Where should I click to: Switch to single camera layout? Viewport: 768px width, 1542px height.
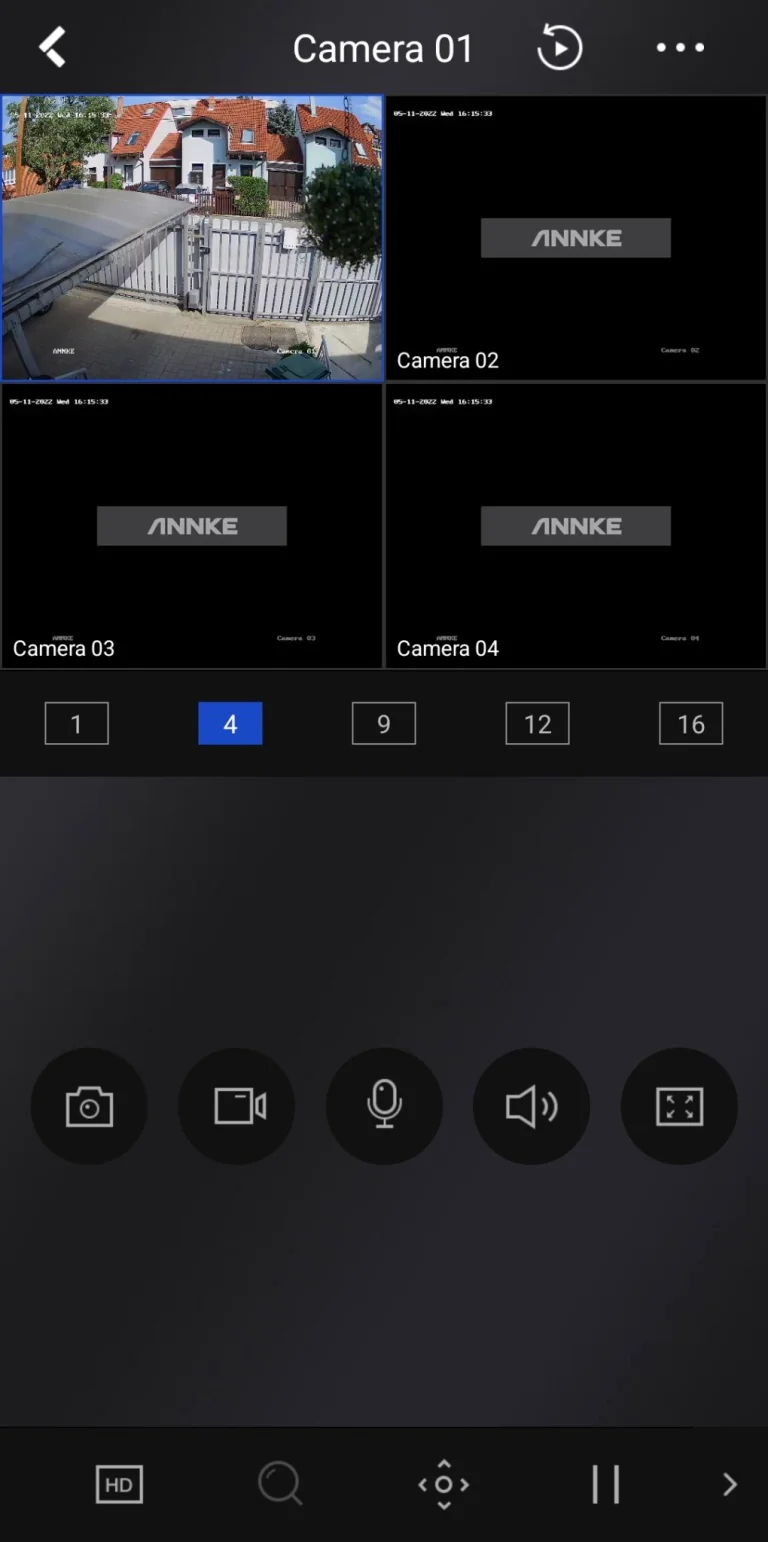76,723
